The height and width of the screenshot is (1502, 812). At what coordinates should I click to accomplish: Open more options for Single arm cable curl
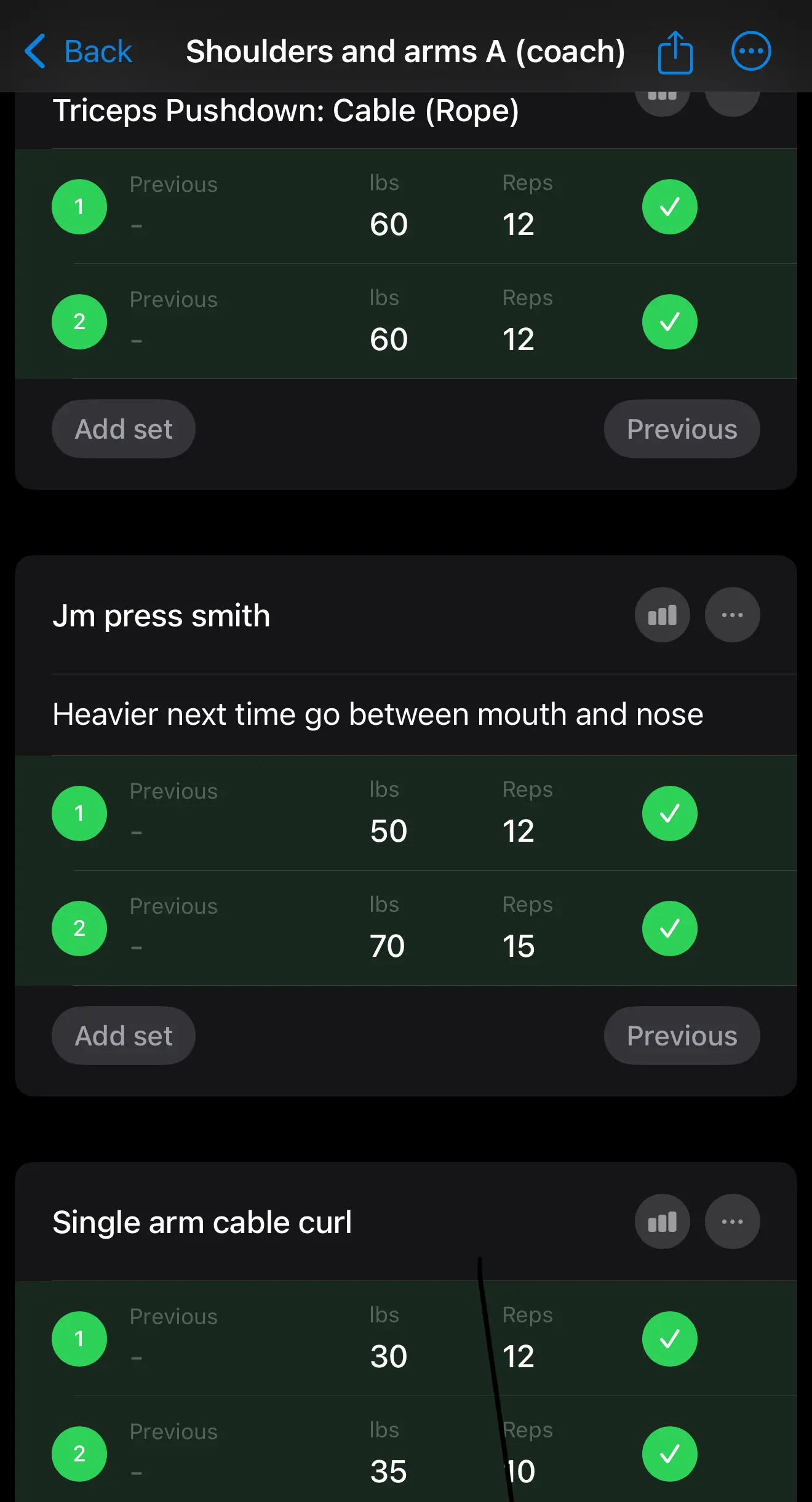[732, 1222]
